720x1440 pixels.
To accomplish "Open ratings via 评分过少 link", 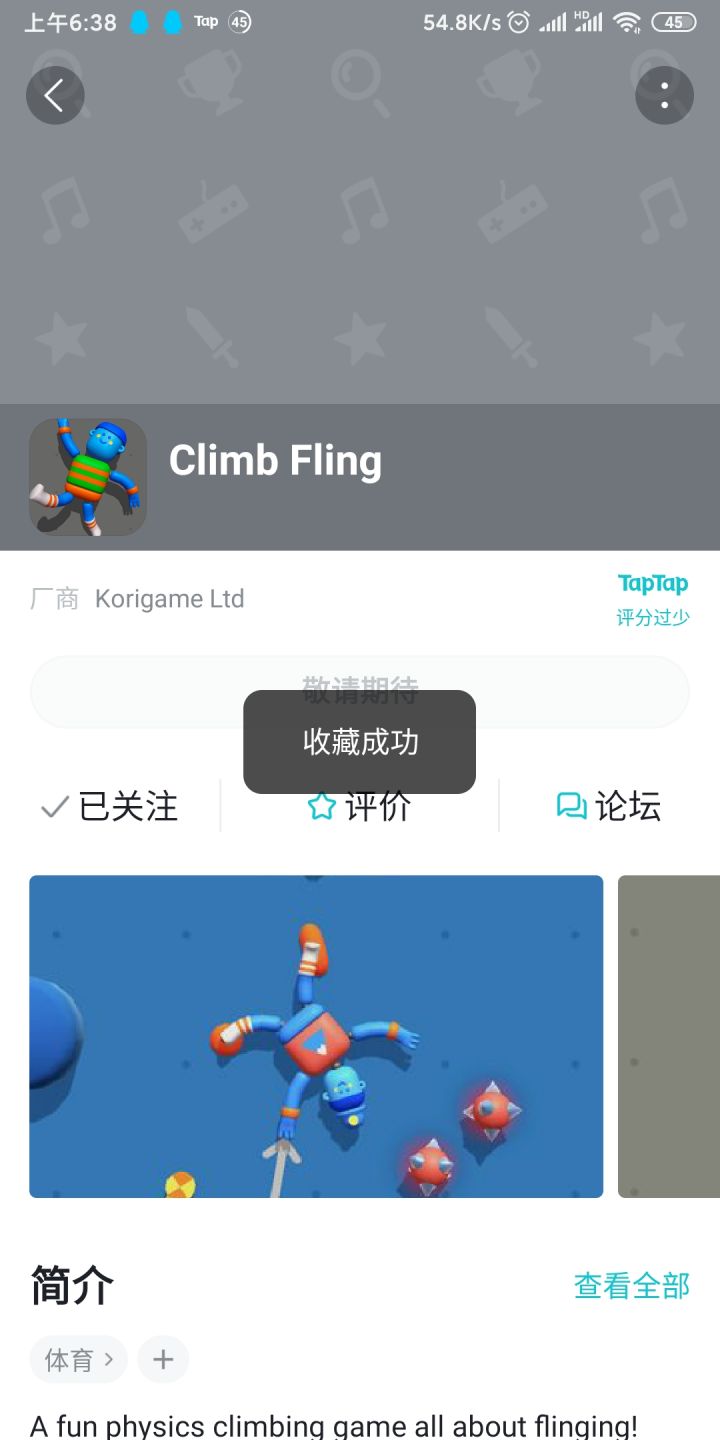I will [x=655, y=617].
